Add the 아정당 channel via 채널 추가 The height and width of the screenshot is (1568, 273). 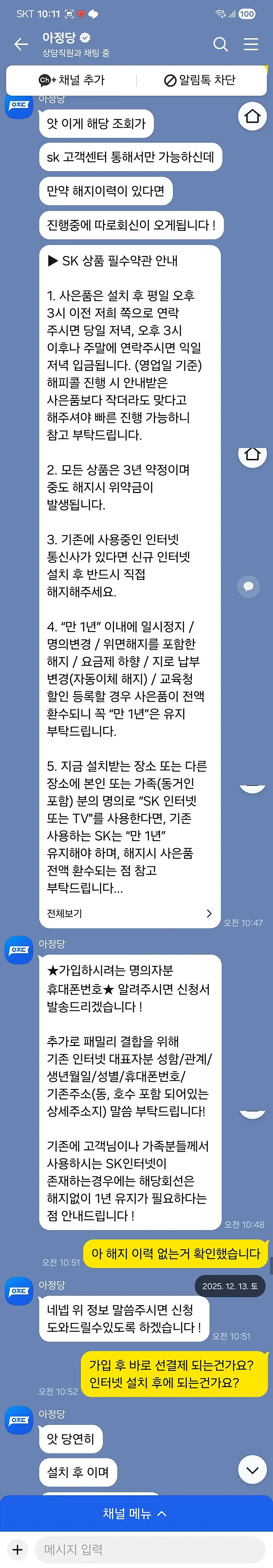72,80
